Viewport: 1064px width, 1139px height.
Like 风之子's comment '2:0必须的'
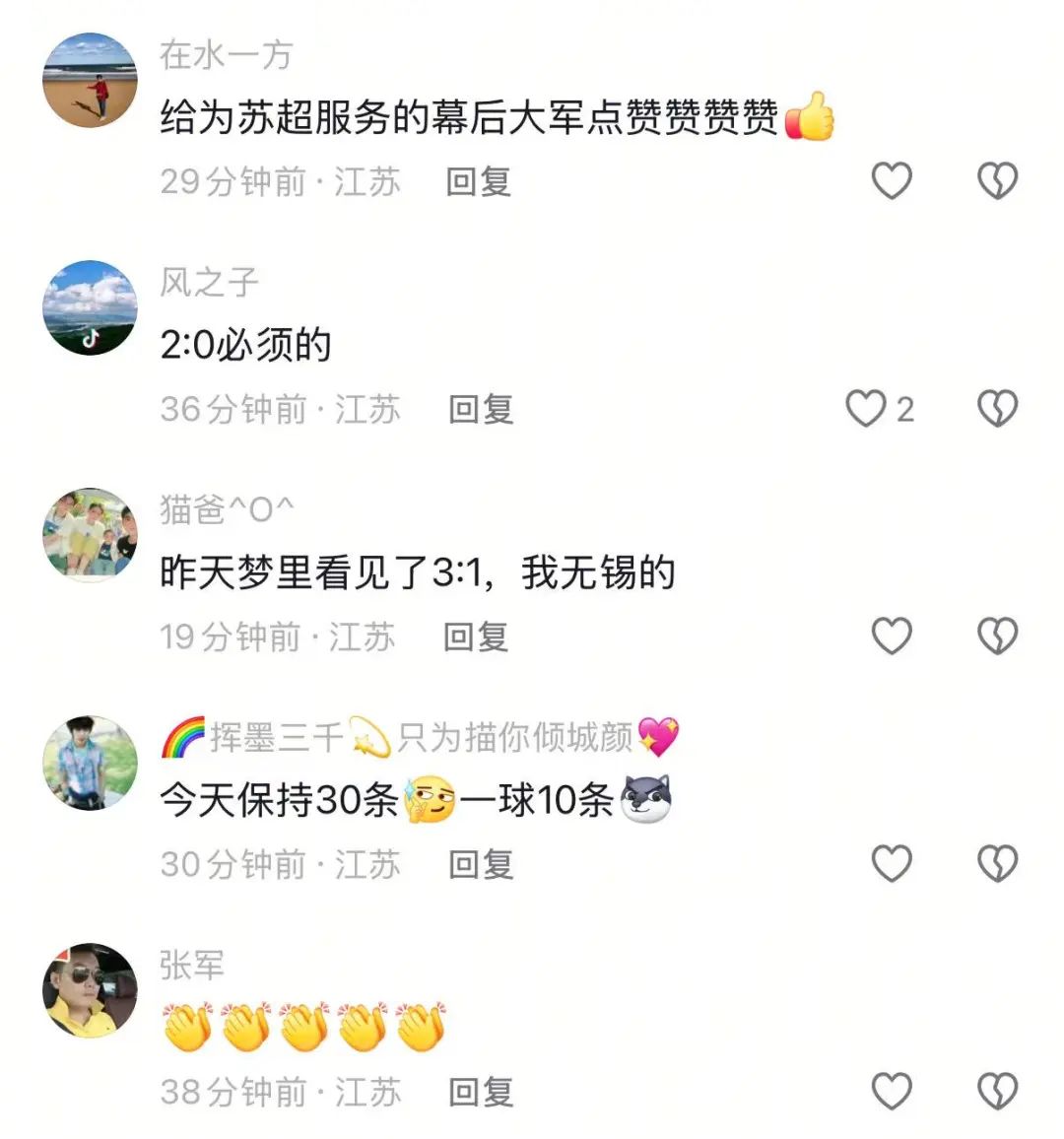(867, 409)
